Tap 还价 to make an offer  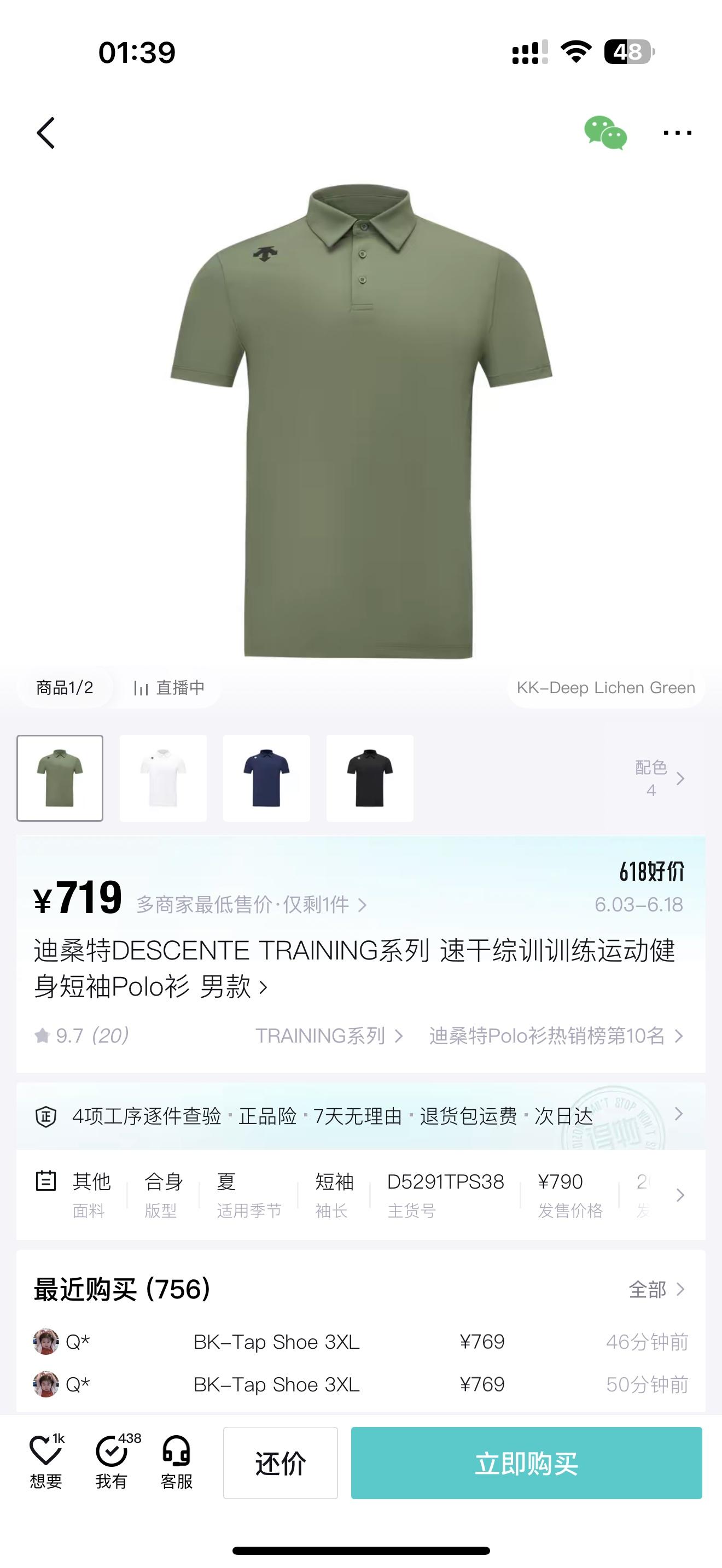(x=280, y=1462)
